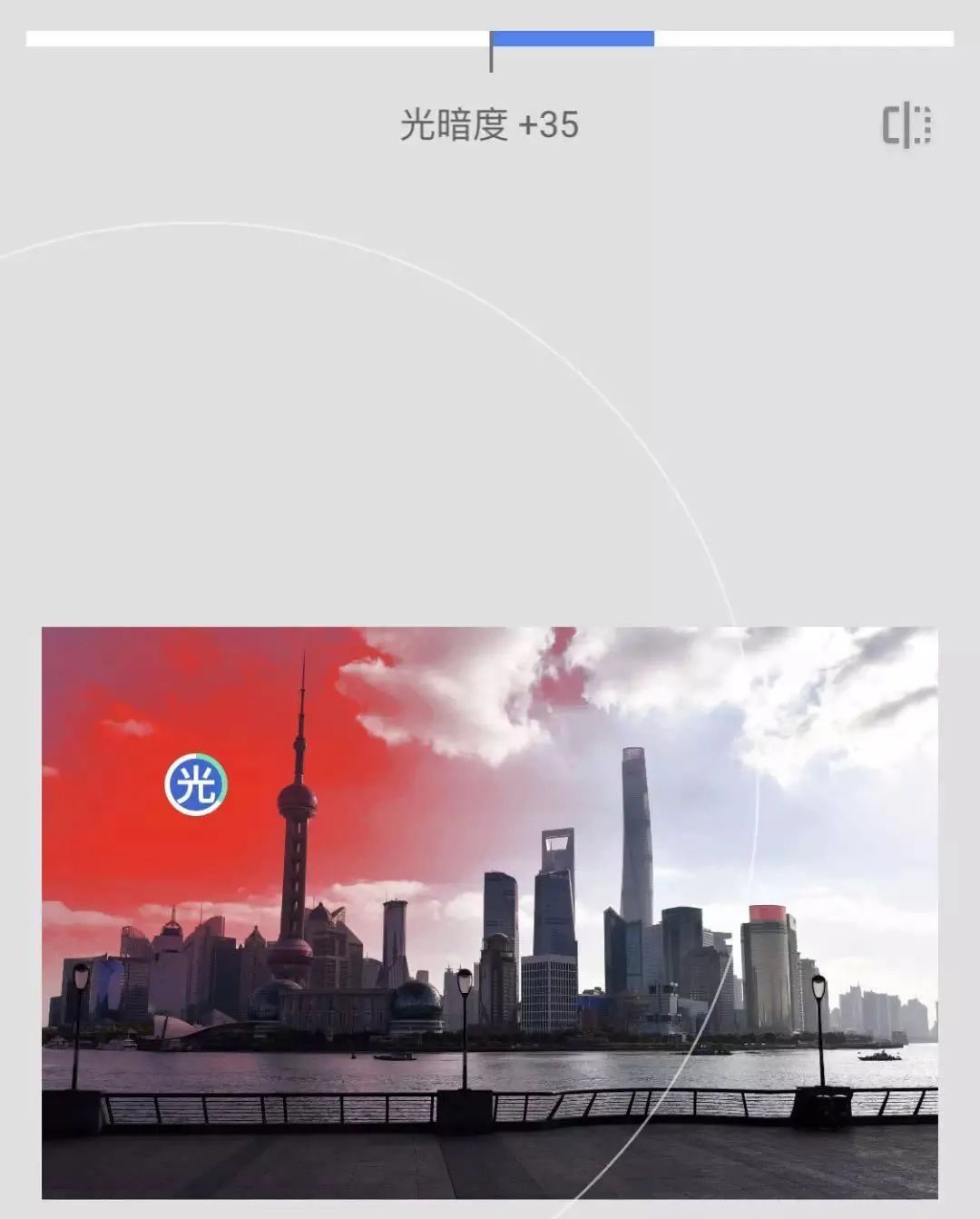Select the 光 control point marker
980x1219 pixels.
click(x=196, y=784)
